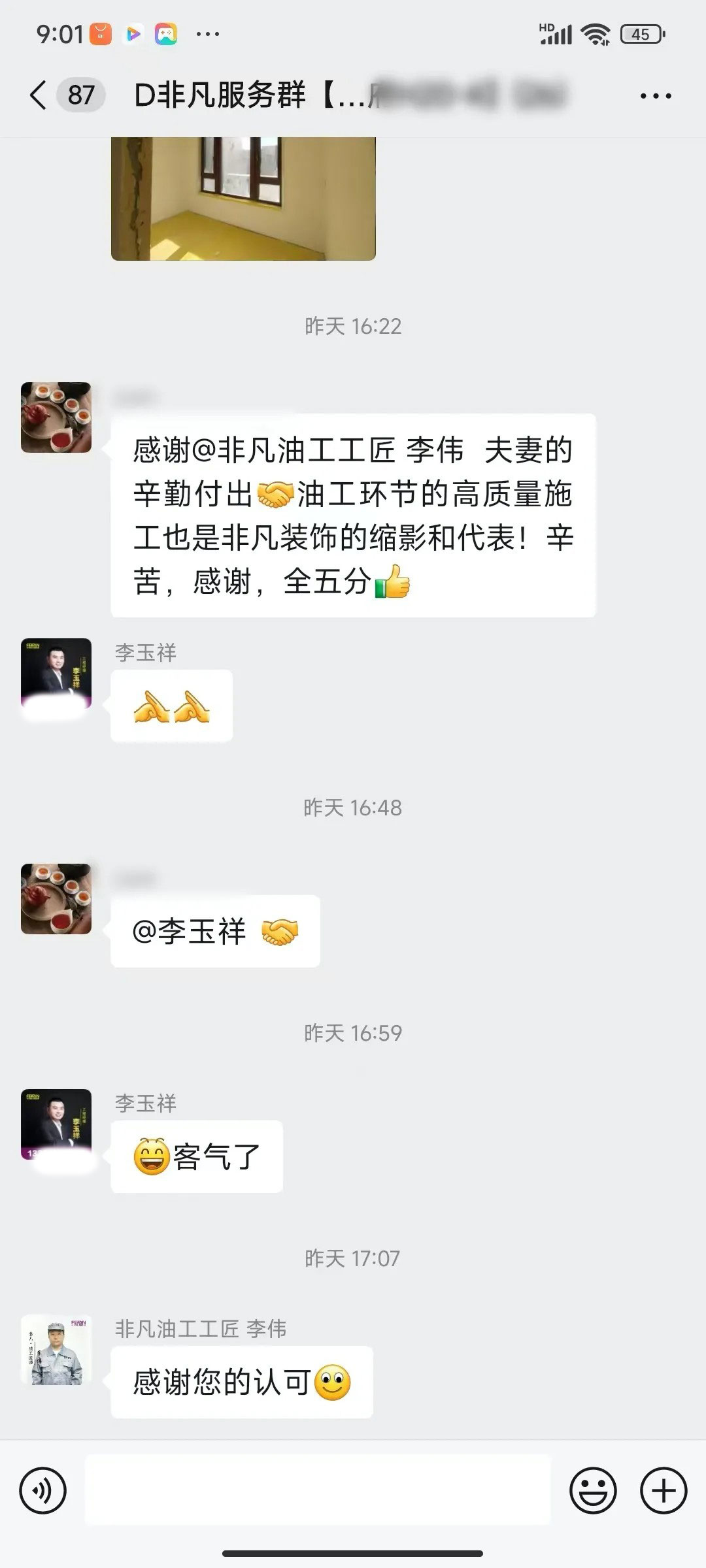Switch to voice message input

coord(43,1492)
